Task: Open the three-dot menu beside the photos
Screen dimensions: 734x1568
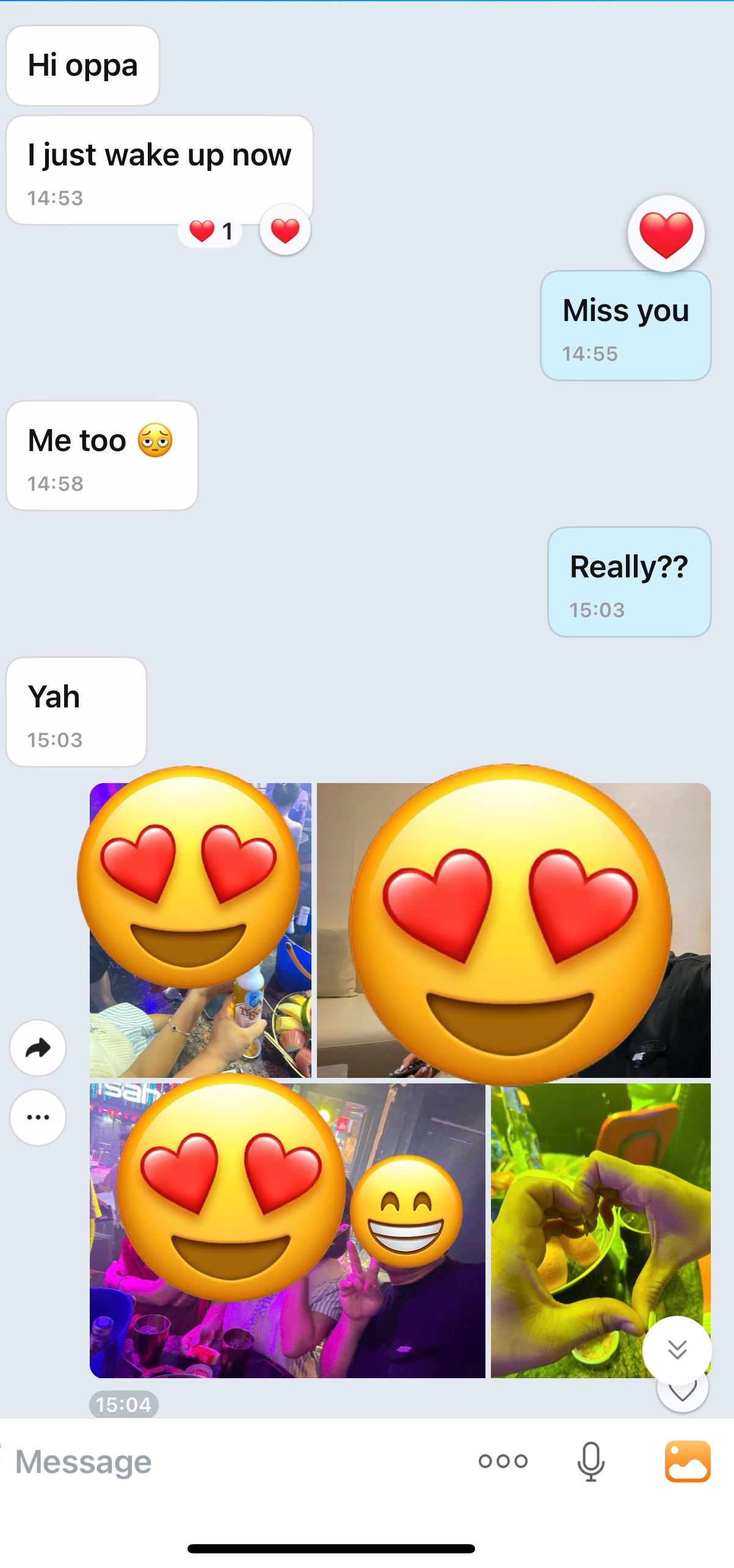Action: 38,1117
